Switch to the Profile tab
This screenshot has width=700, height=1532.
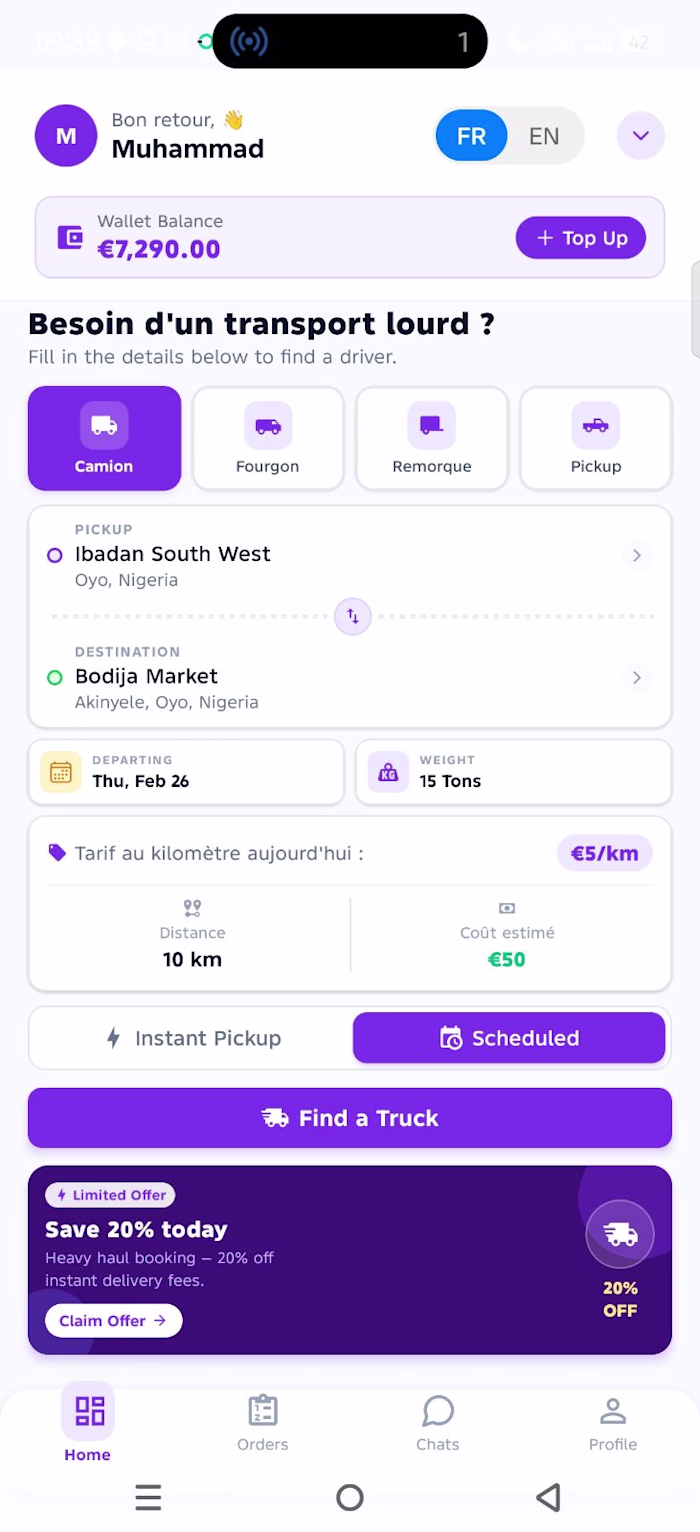click(x=612, y=1422)
